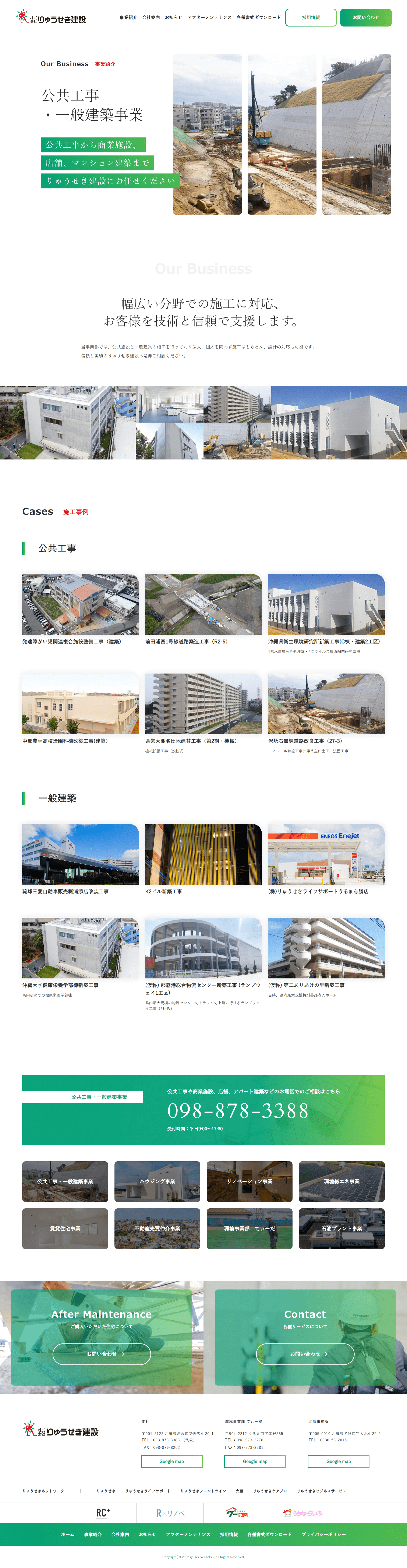Tap お問い合わせ under After Maintenance
Image resolution: width=407 pixels, height=1568 pixels.
(102, 1354)
